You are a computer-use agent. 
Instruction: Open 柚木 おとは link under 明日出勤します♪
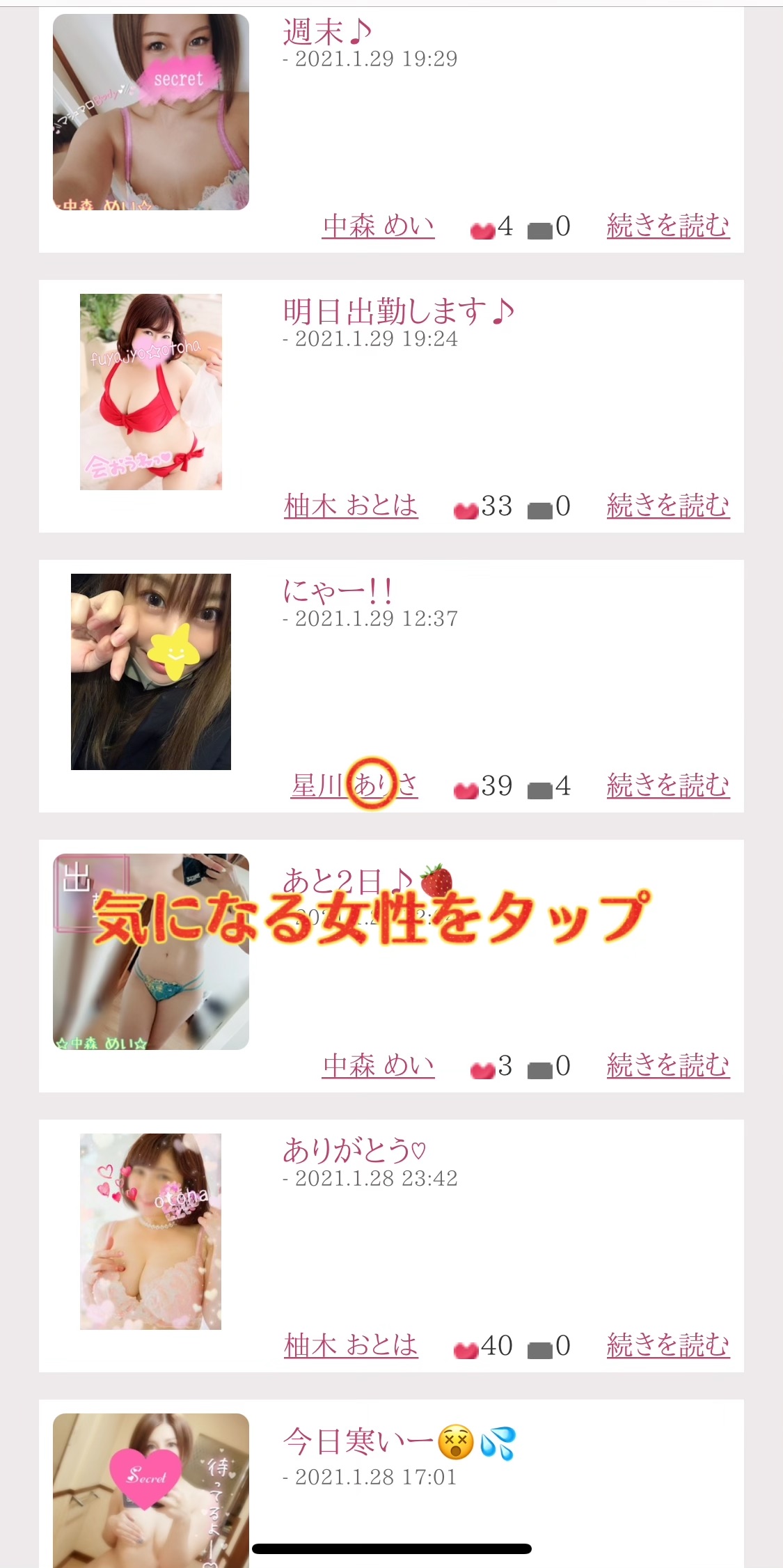pyautogui.click(x=351, y=506)
